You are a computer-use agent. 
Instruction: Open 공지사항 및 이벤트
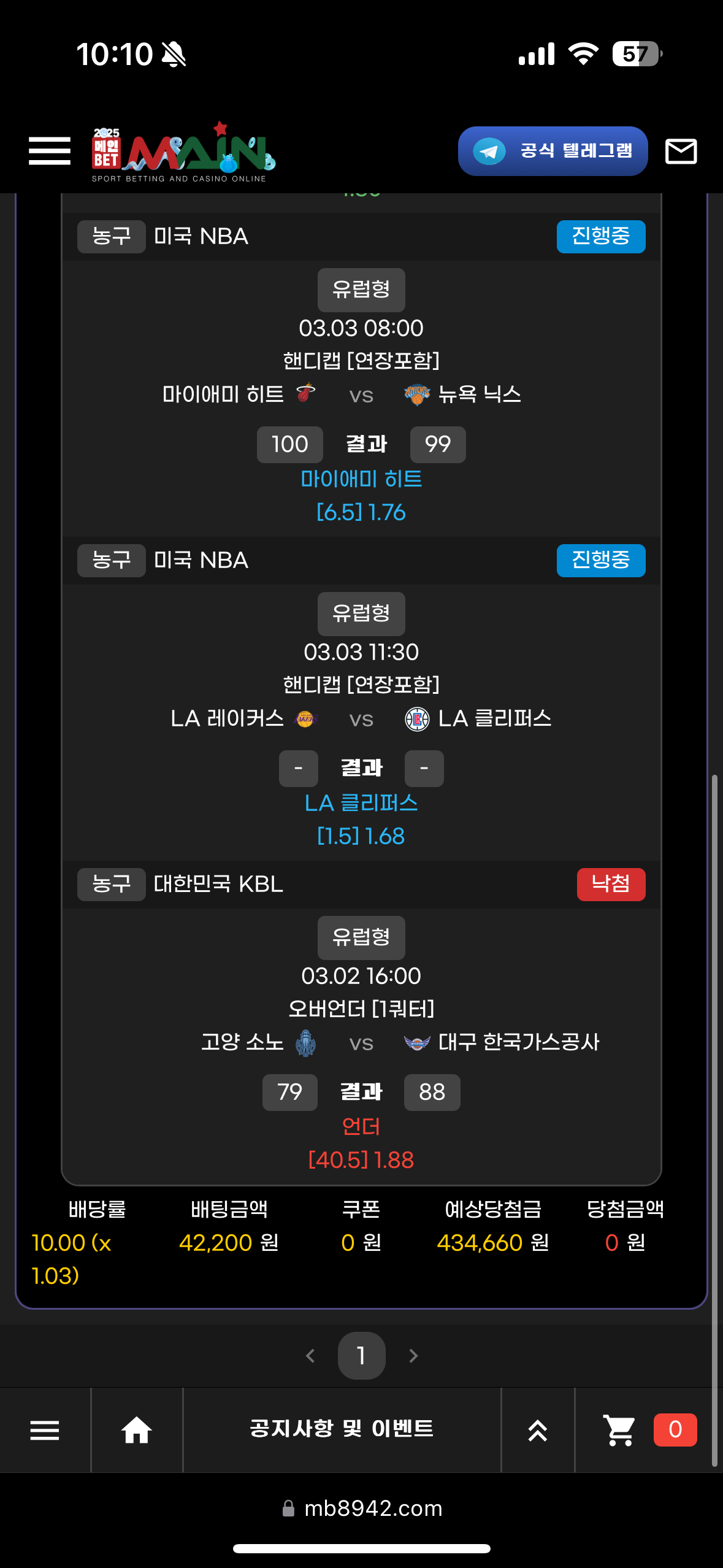[342, 1429]
